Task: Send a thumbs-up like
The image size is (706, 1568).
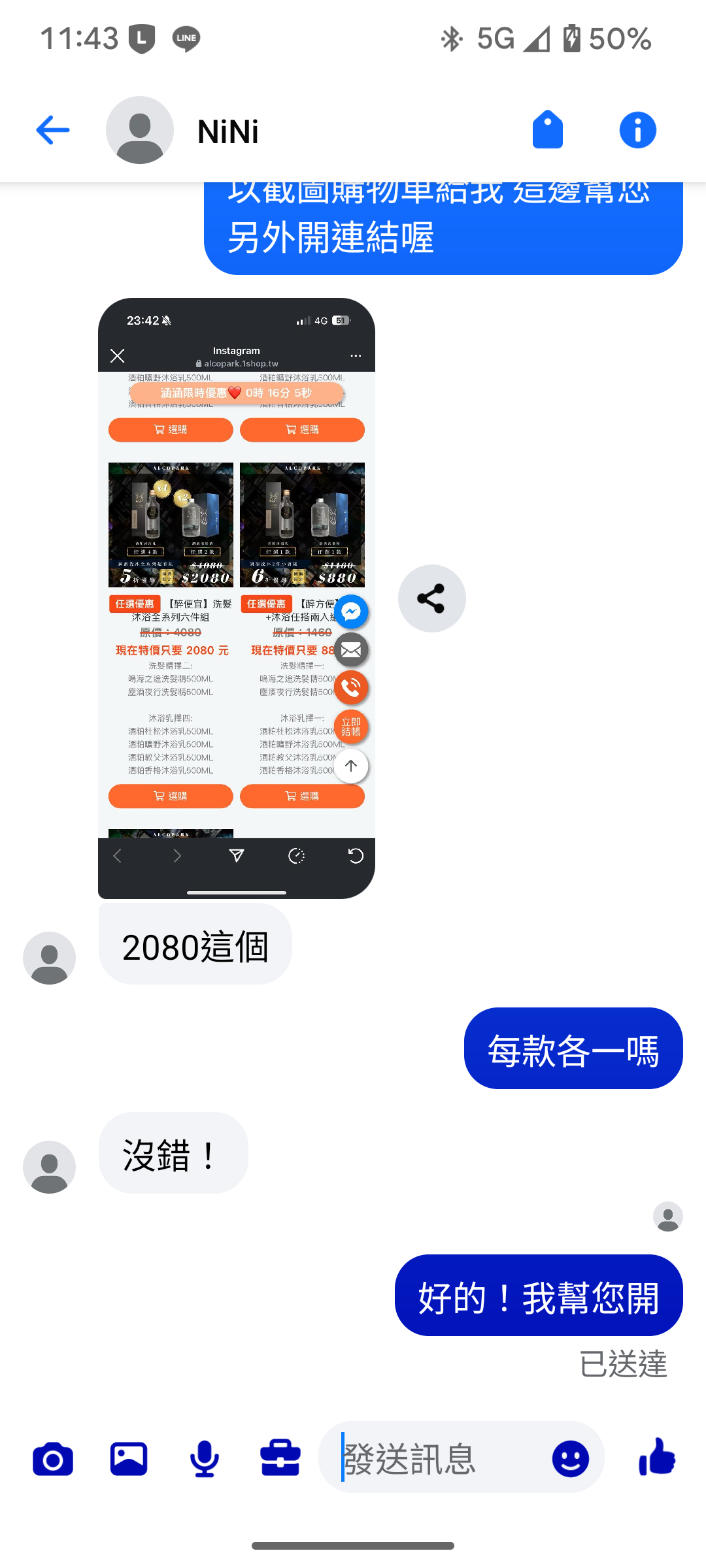Action: tap(656, 1458)
